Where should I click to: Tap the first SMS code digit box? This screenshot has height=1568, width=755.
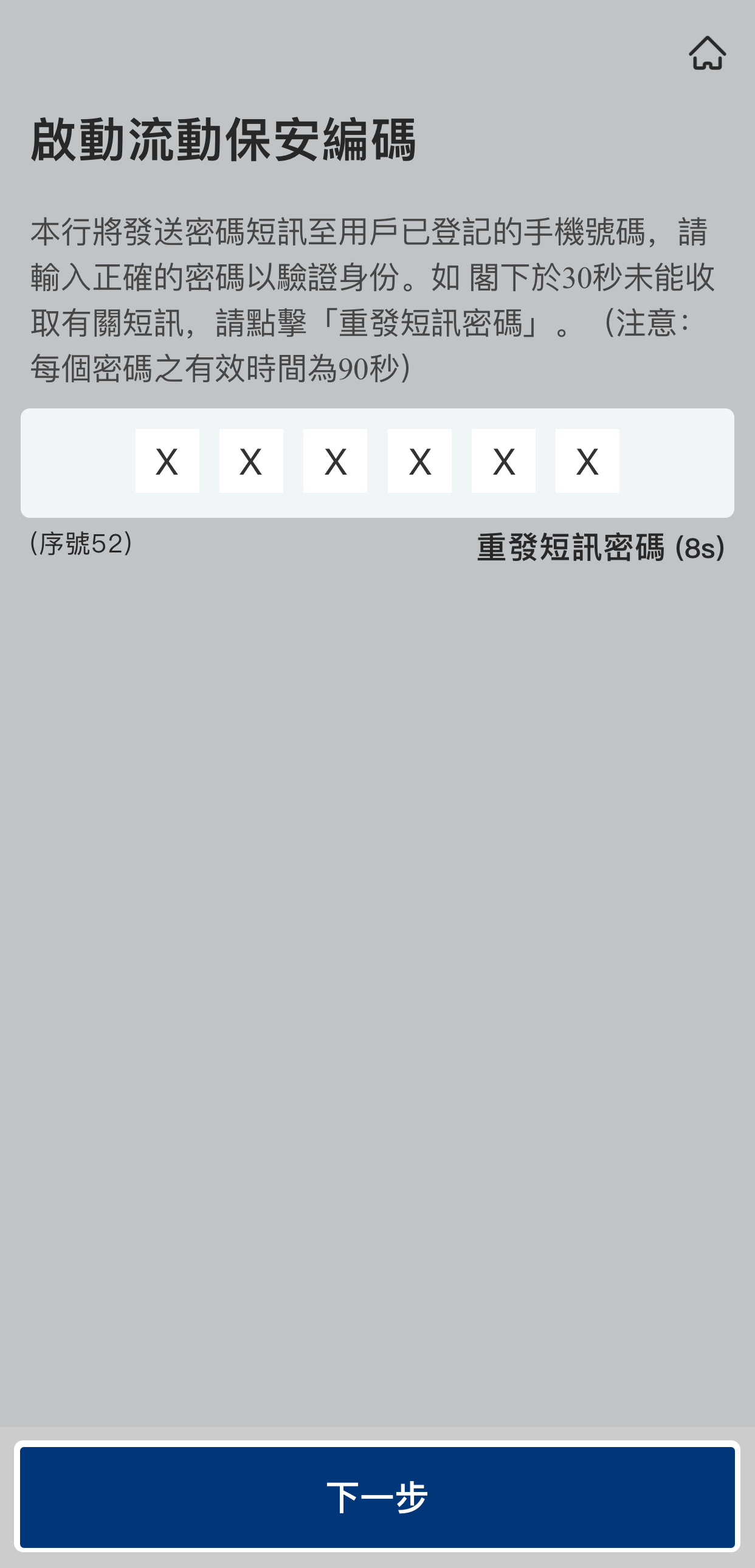click(x=167, y=461)
